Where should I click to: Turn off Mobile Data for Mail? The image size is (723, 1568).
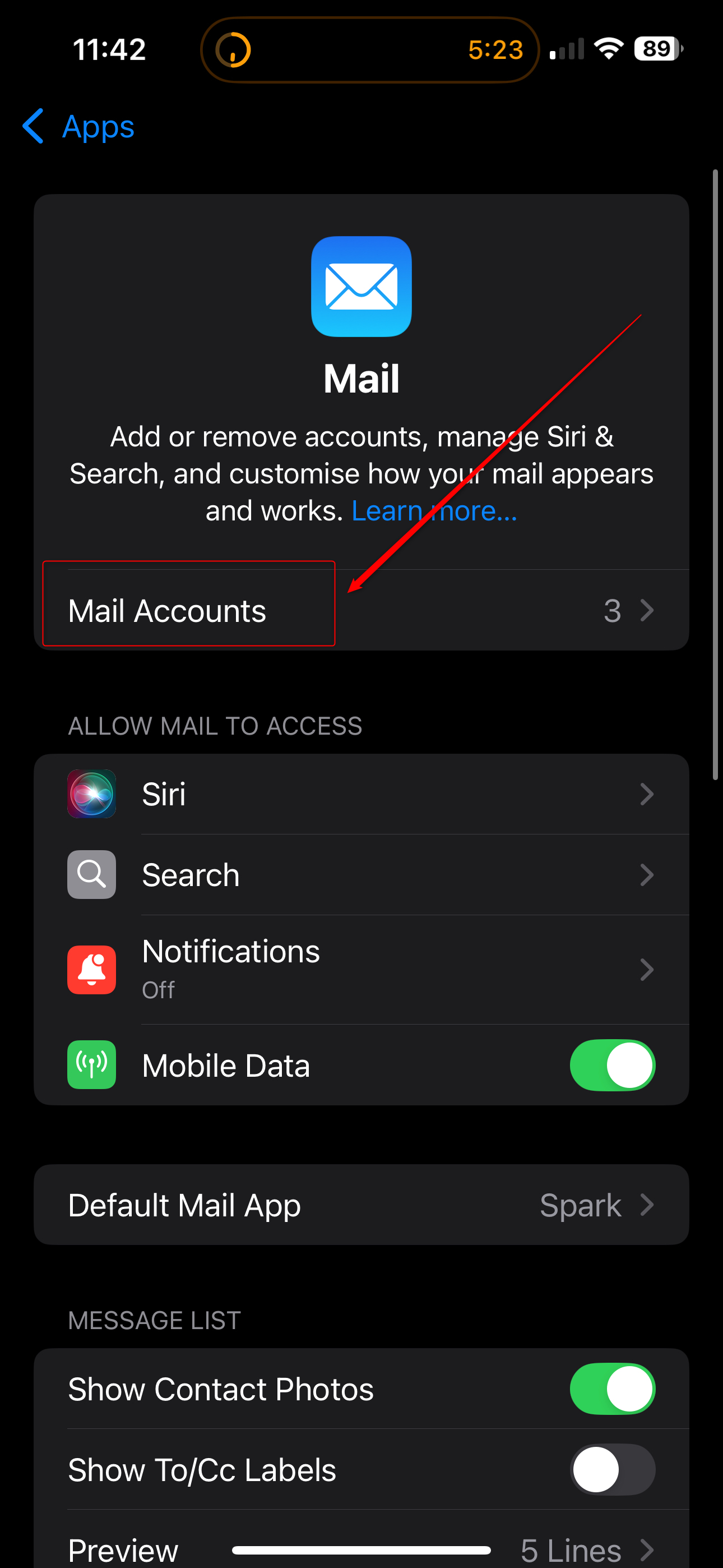(611, 1065)
